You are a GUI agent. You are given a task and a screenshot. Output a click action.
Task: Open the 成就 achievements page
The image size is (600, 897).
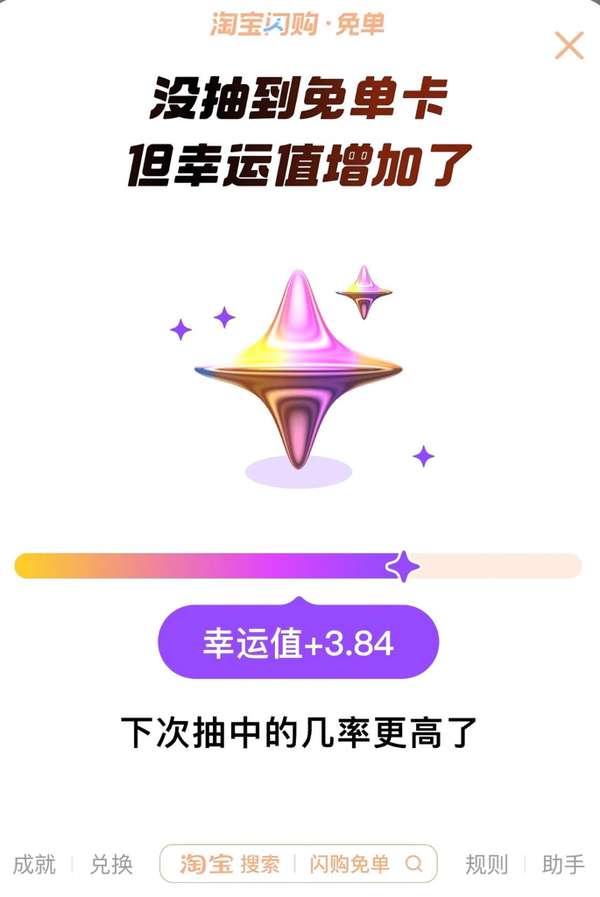coord(35,864)
